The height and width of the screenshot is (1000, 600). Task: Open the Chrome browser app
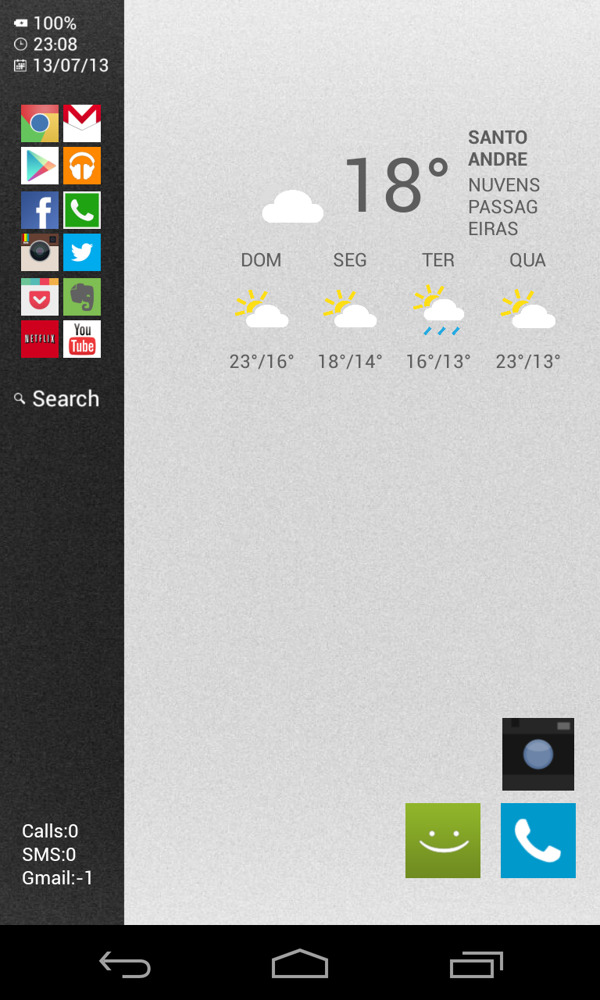click(x=40, y=124)
